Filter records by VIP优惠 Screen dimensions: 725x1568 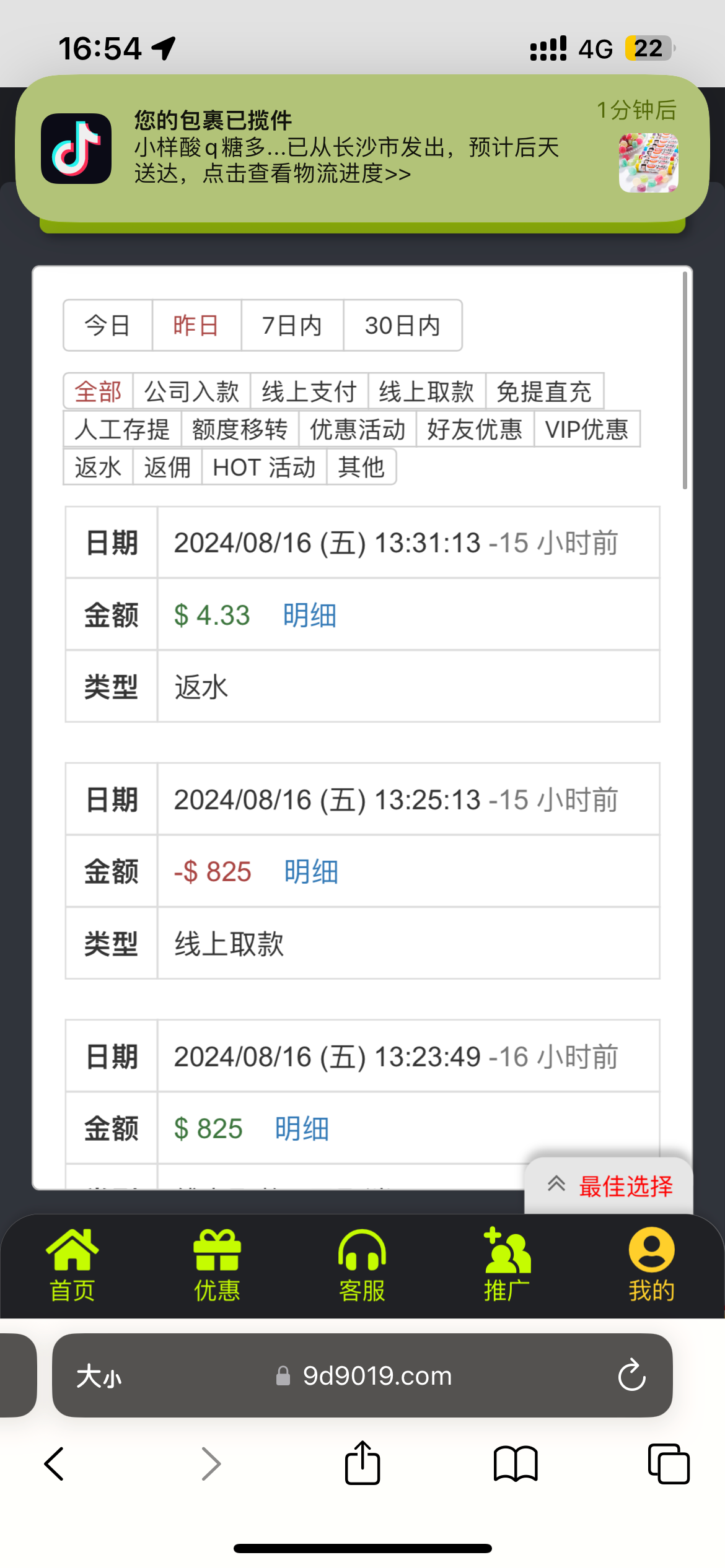(x=586, y=429)
